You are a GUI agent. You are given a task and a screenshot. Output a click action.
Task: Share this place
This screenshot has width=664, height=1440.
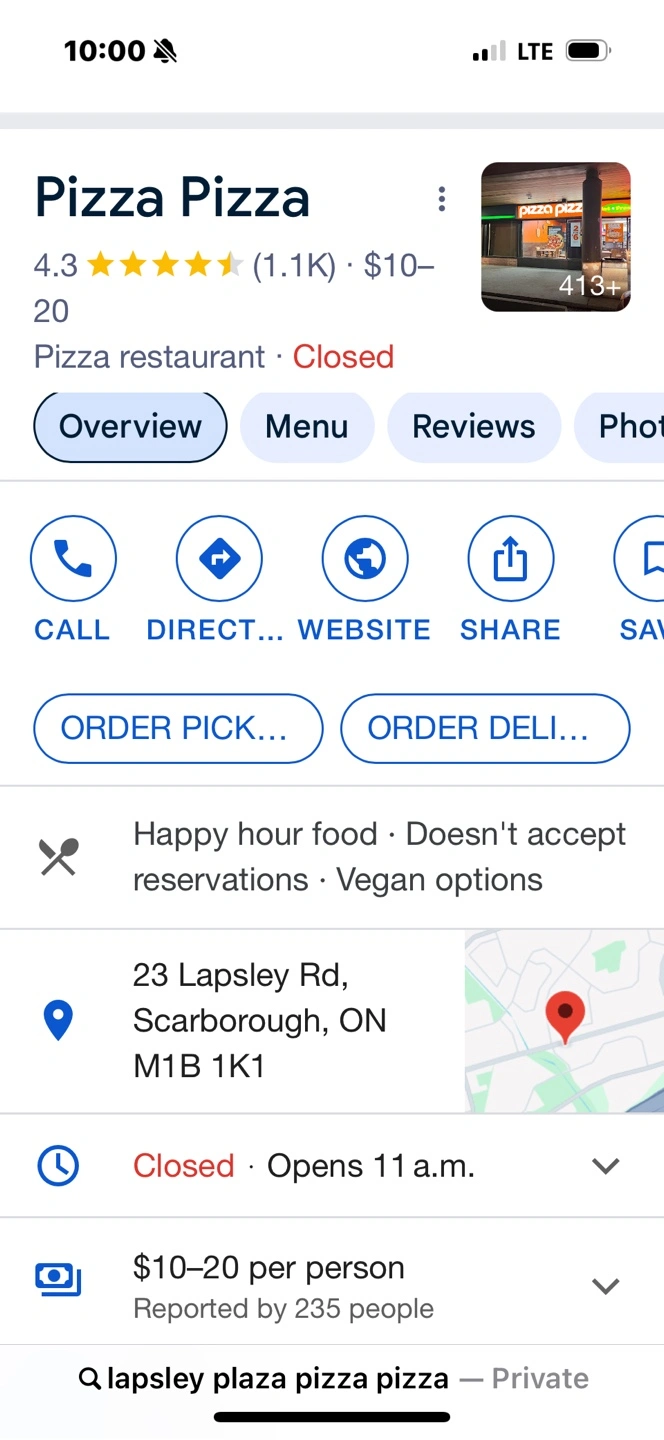tap(510, 580)
